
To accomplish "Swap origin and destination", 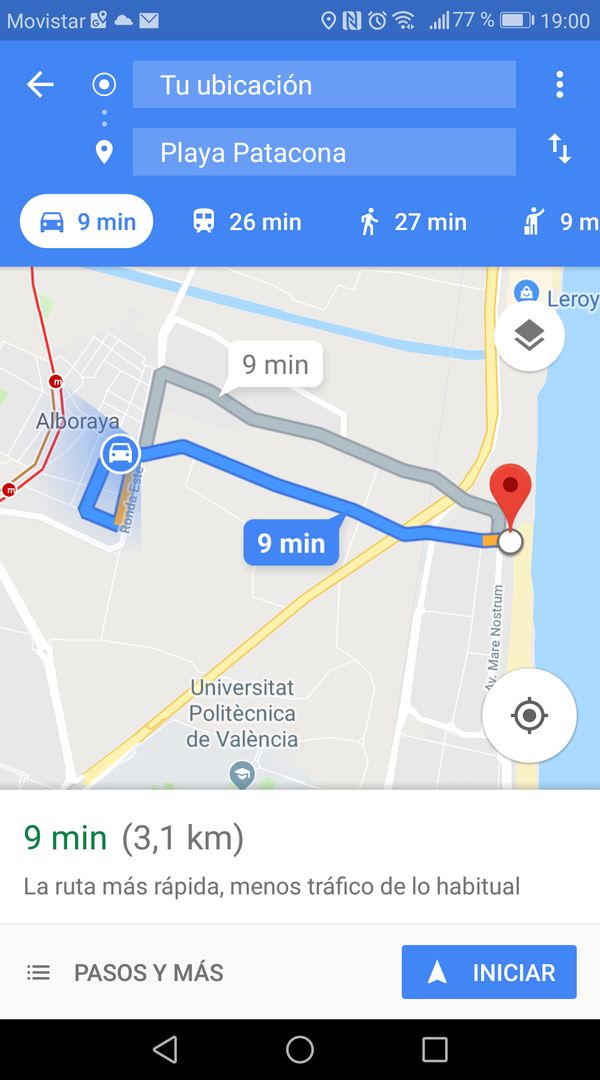I will (x=560, y=151).
